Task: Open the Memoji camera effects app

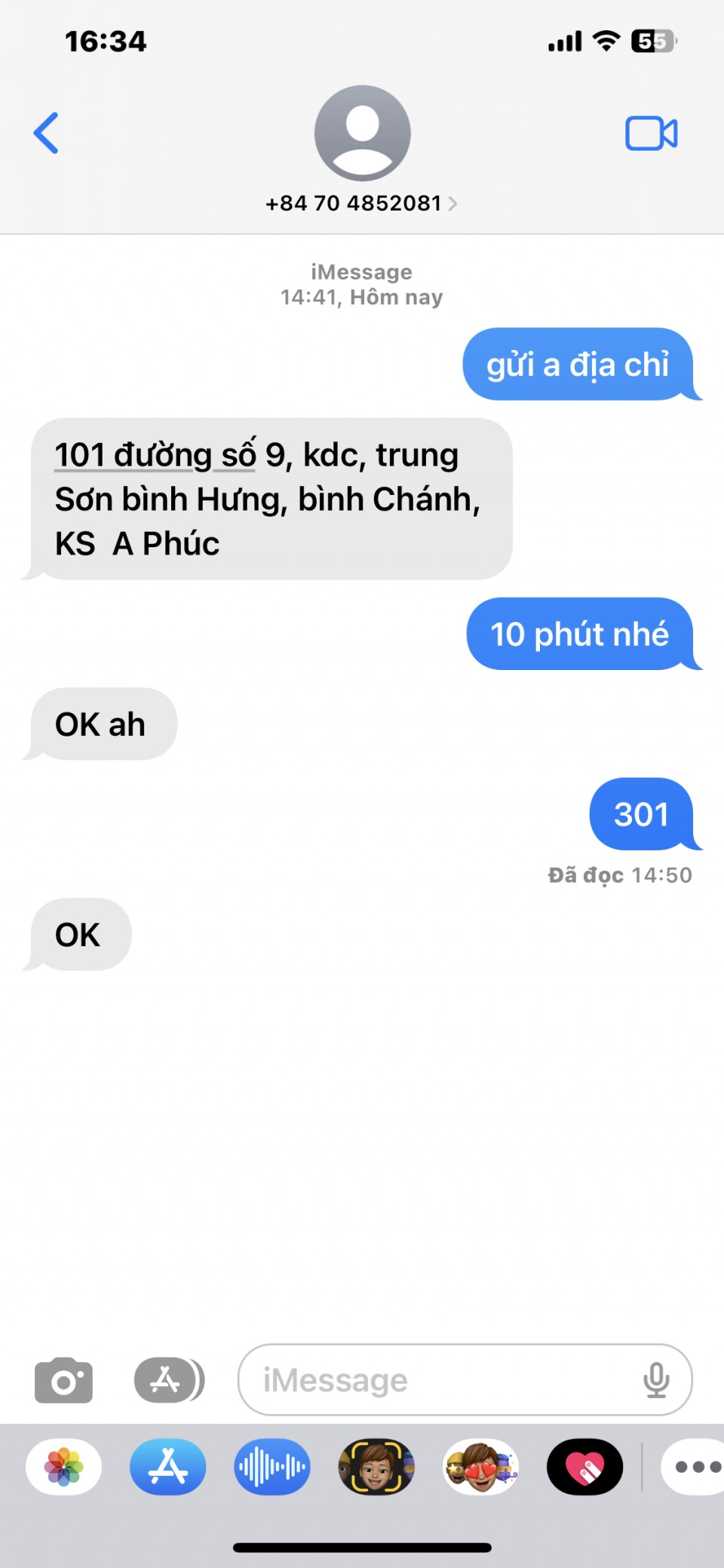Action: [x=376, y=1467]
